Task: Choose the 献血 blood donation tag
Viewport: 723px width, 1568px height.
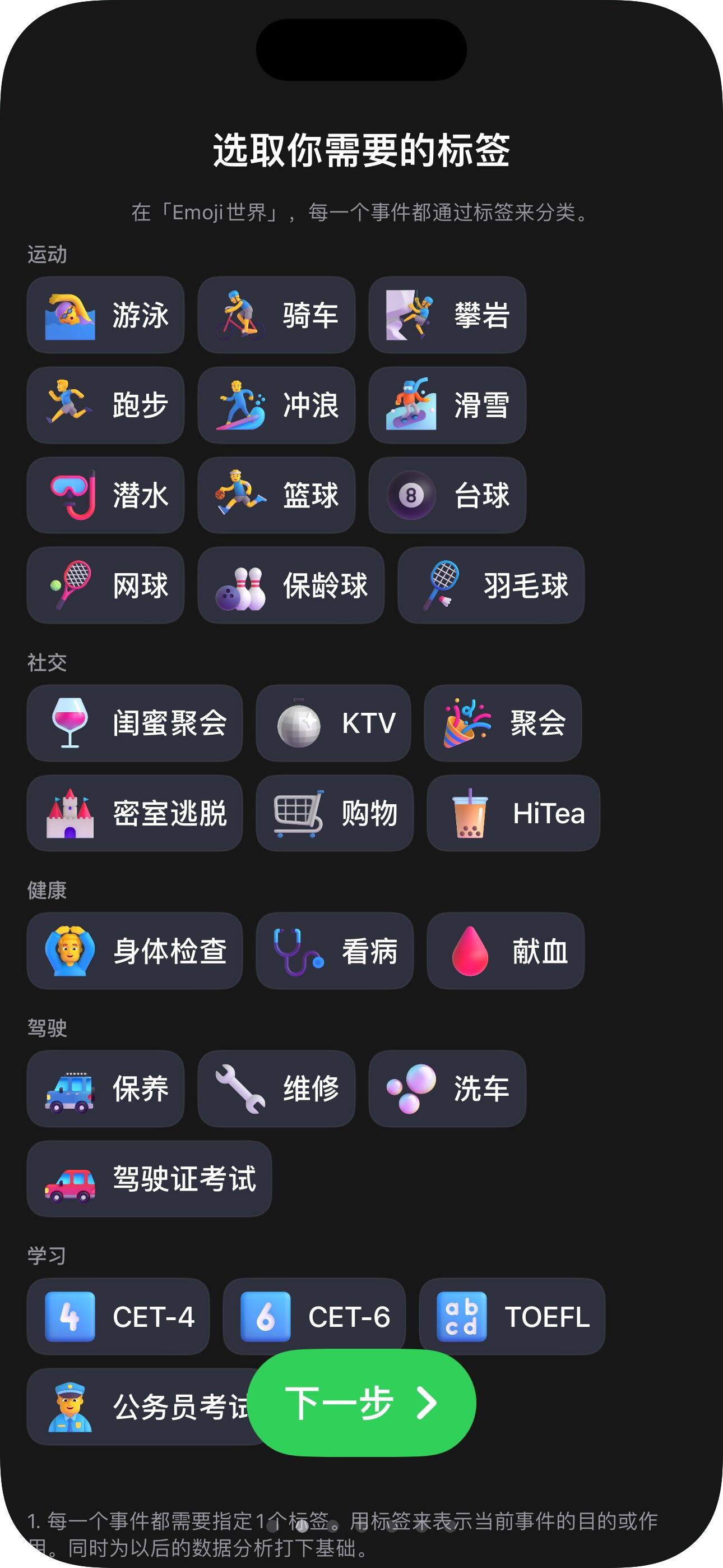Action: pos(505,951)
